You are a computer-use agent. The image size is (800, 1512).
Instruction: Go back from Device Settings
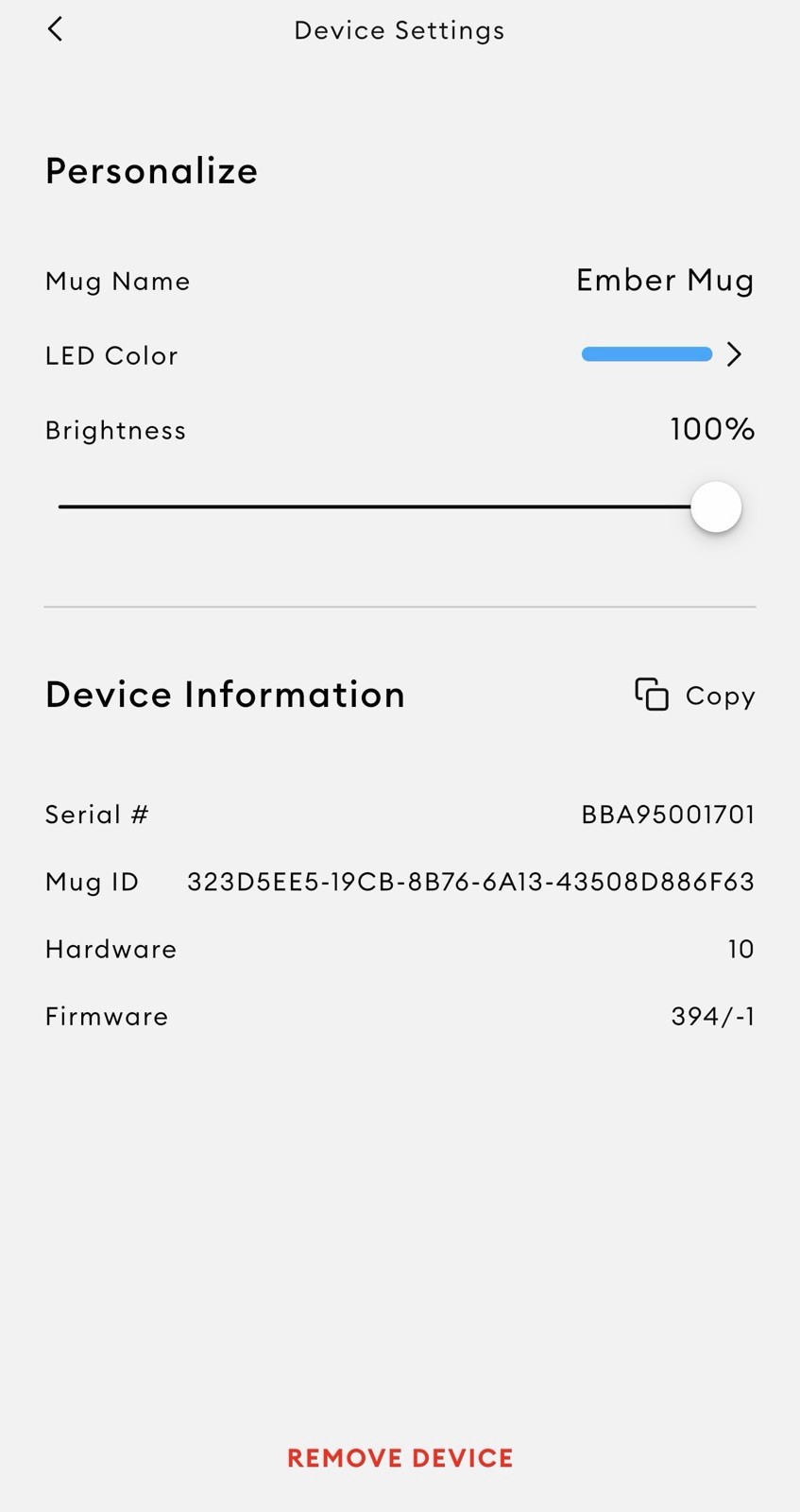(55, 29)
